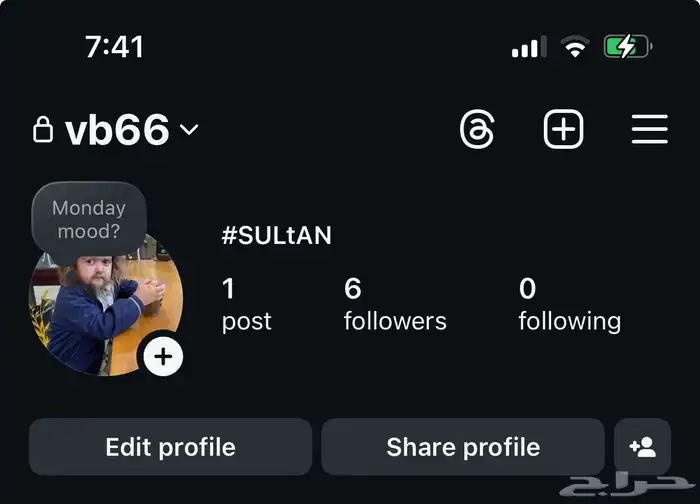The height and width of the screenshot is (504, 700).
Task: Open the Threads icon
Action: pyautogui.click(x=477, y=130)
